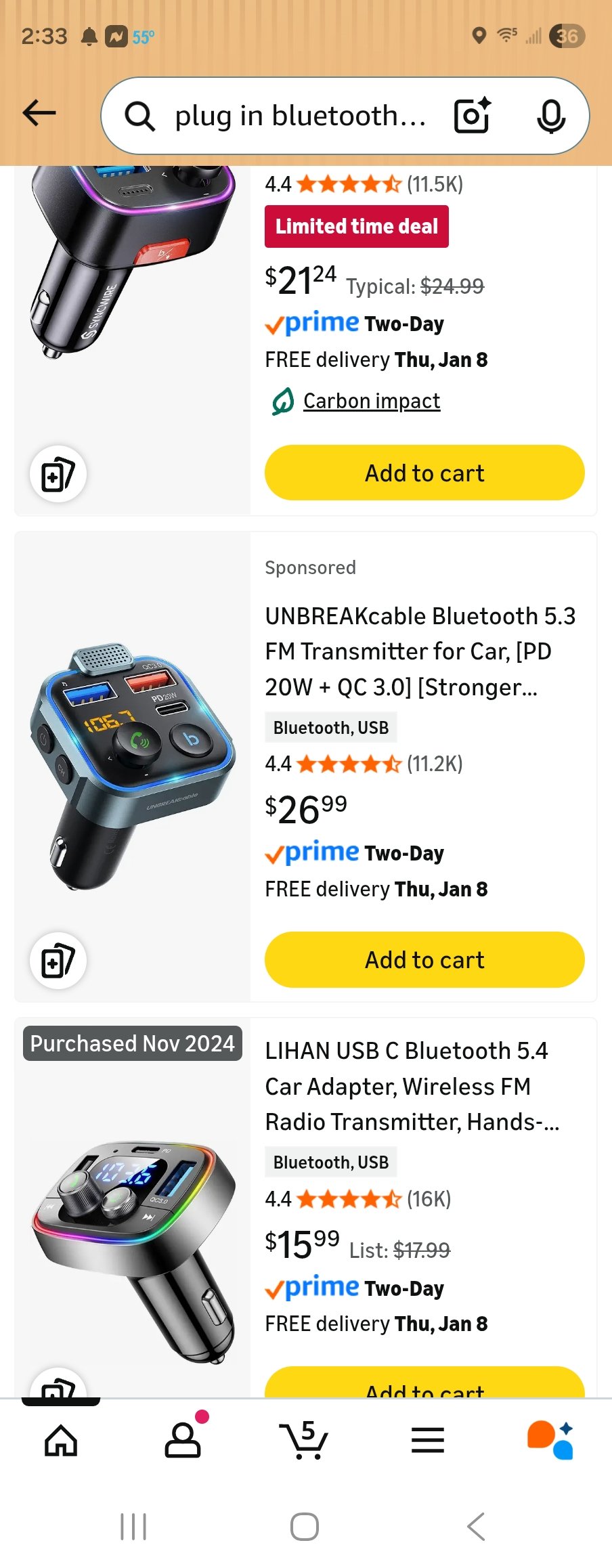The height and width of the screenshot is (1568, 612).
Task: Go back using the top arrow
Action: click(x=39, y=113)
